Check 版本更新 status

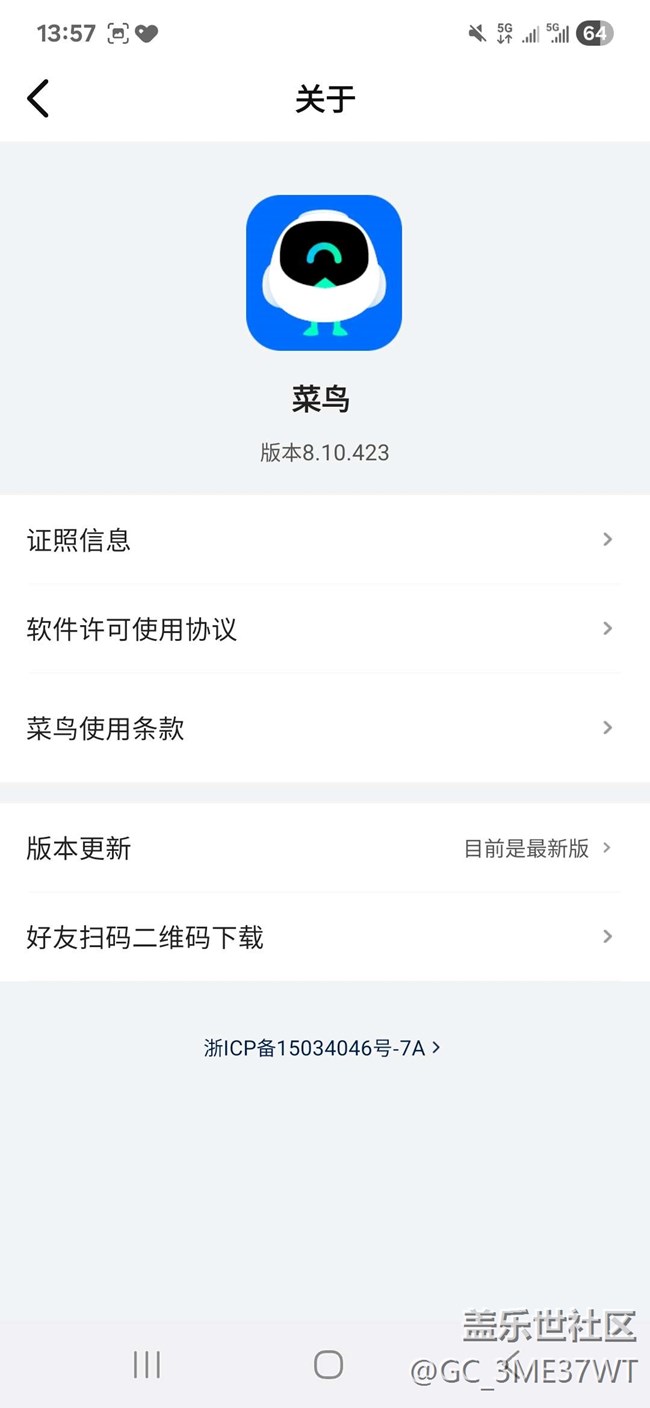324,848
